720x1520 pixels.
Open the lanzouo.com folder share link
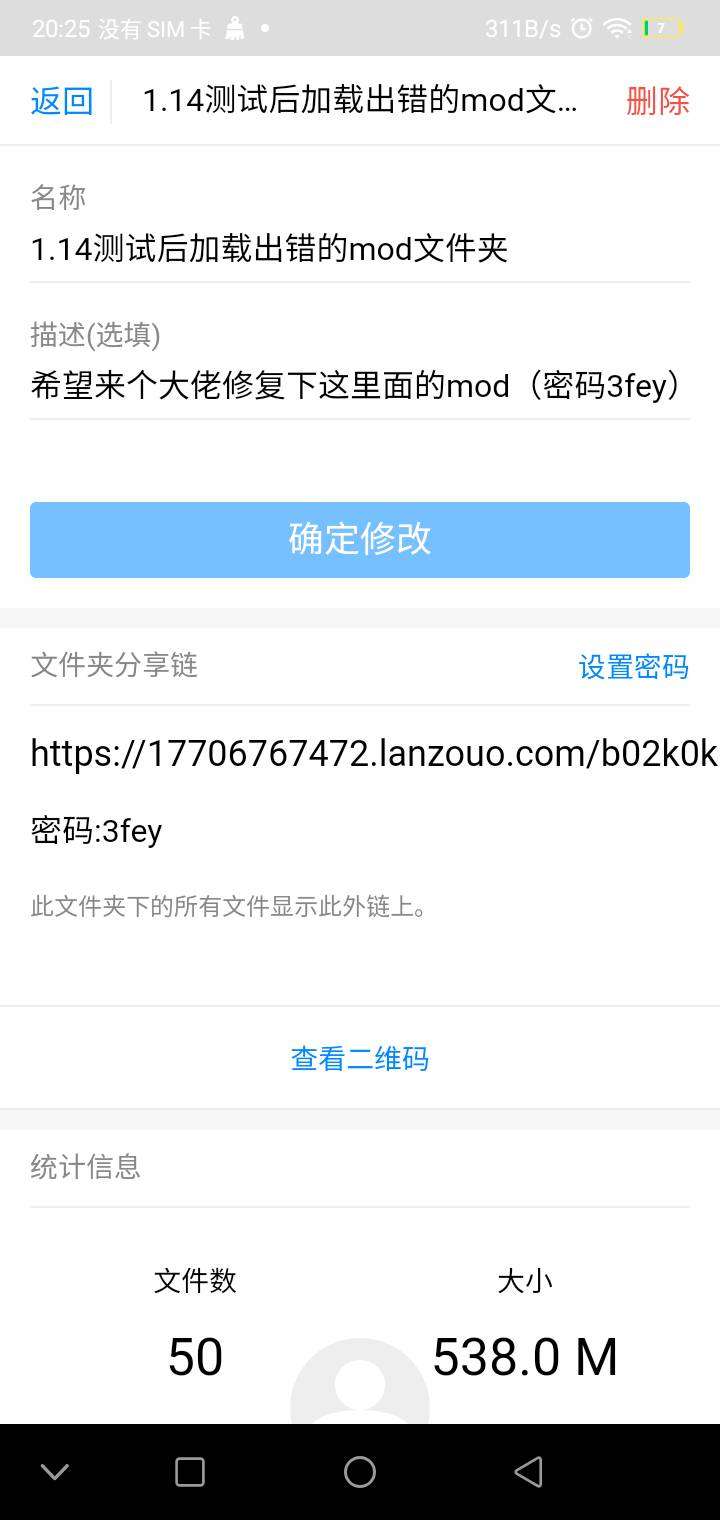tap(373, 753)
